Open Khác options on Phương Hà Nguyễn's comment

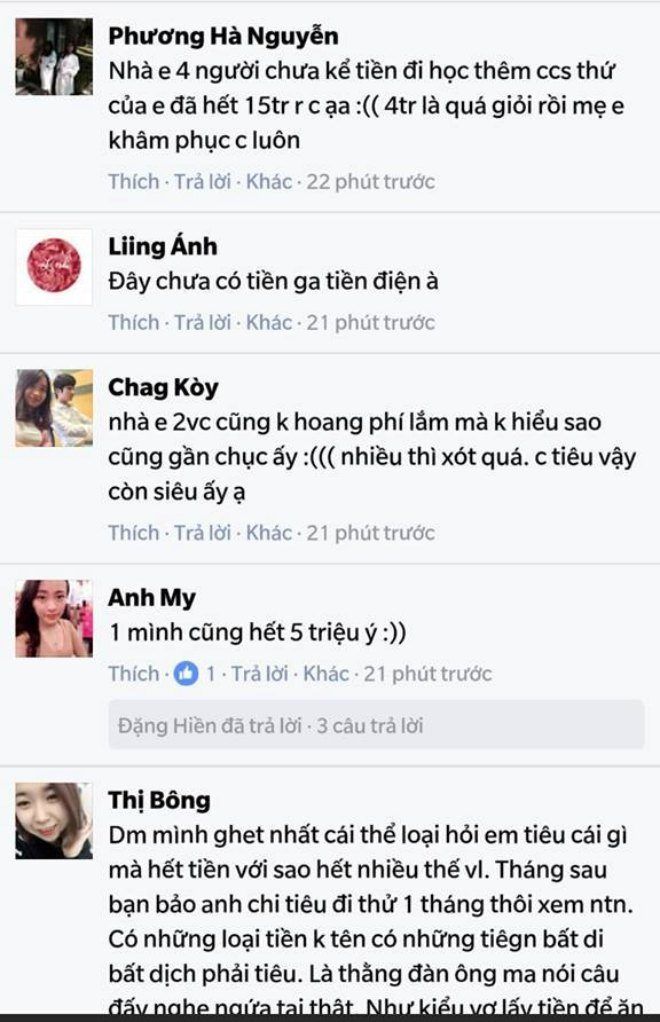[269, 182]
